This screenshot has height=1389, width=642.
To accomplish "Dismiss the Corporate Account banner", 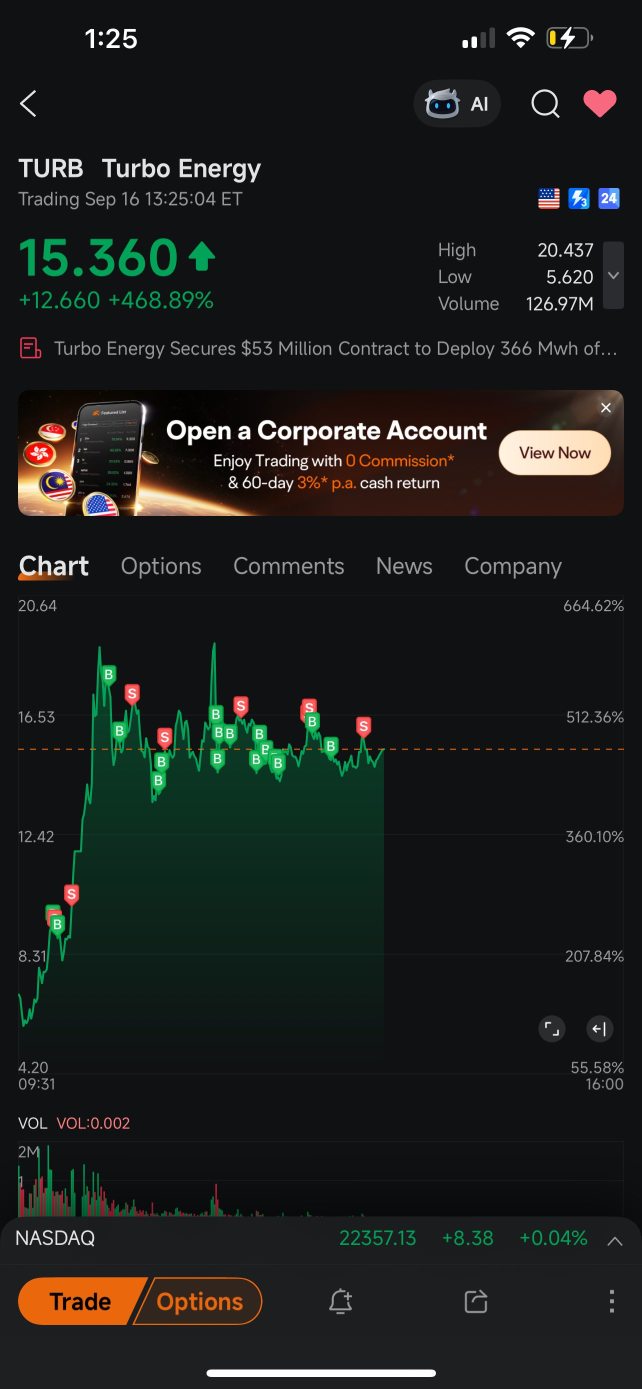I will click(x=605, y=408).
